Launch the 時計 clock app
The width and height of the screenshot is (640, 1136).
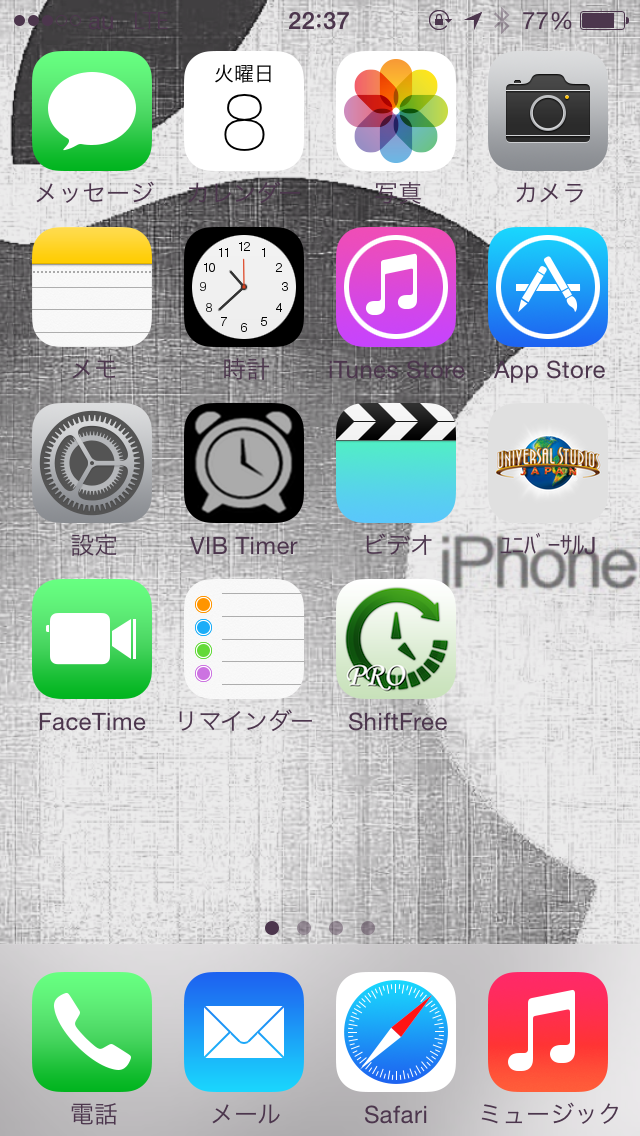(244, 288)
